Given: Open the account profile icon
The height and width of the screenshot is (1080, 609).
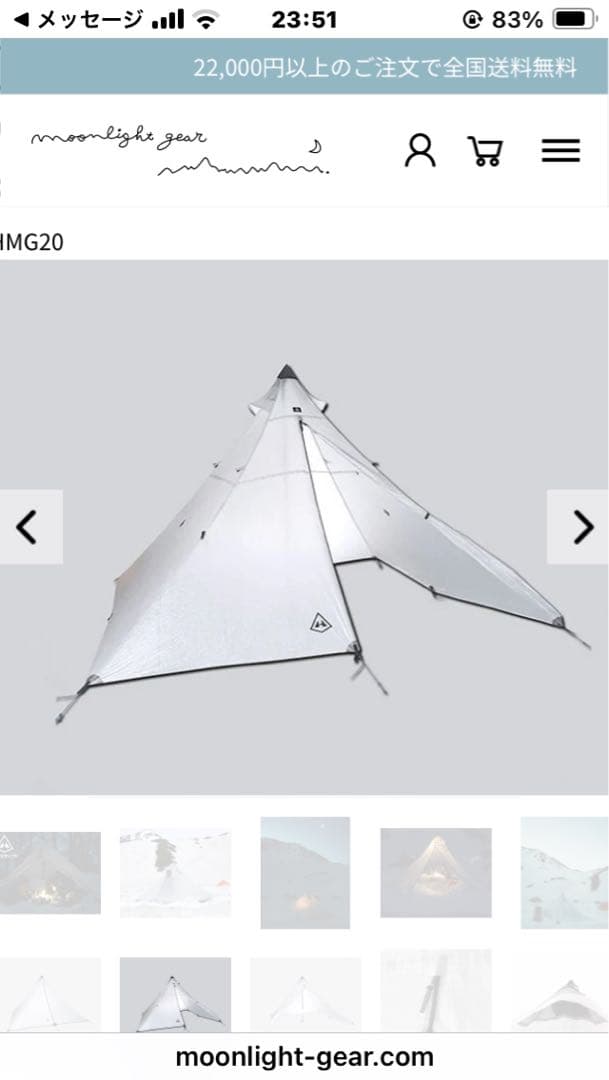Looking at the screenshot, I should coord(420,150).
